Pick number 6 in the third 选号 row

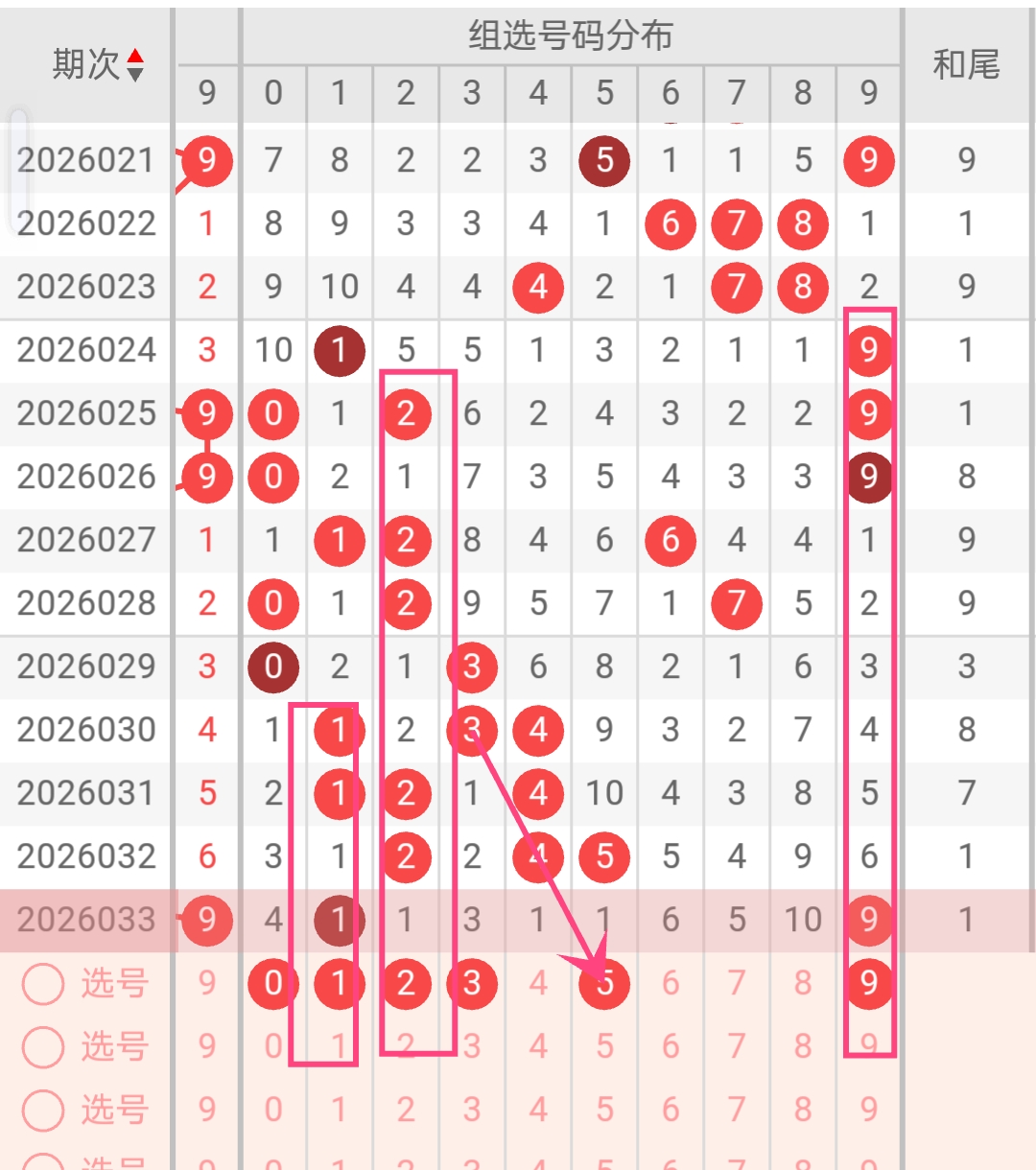coord(671,1110)
